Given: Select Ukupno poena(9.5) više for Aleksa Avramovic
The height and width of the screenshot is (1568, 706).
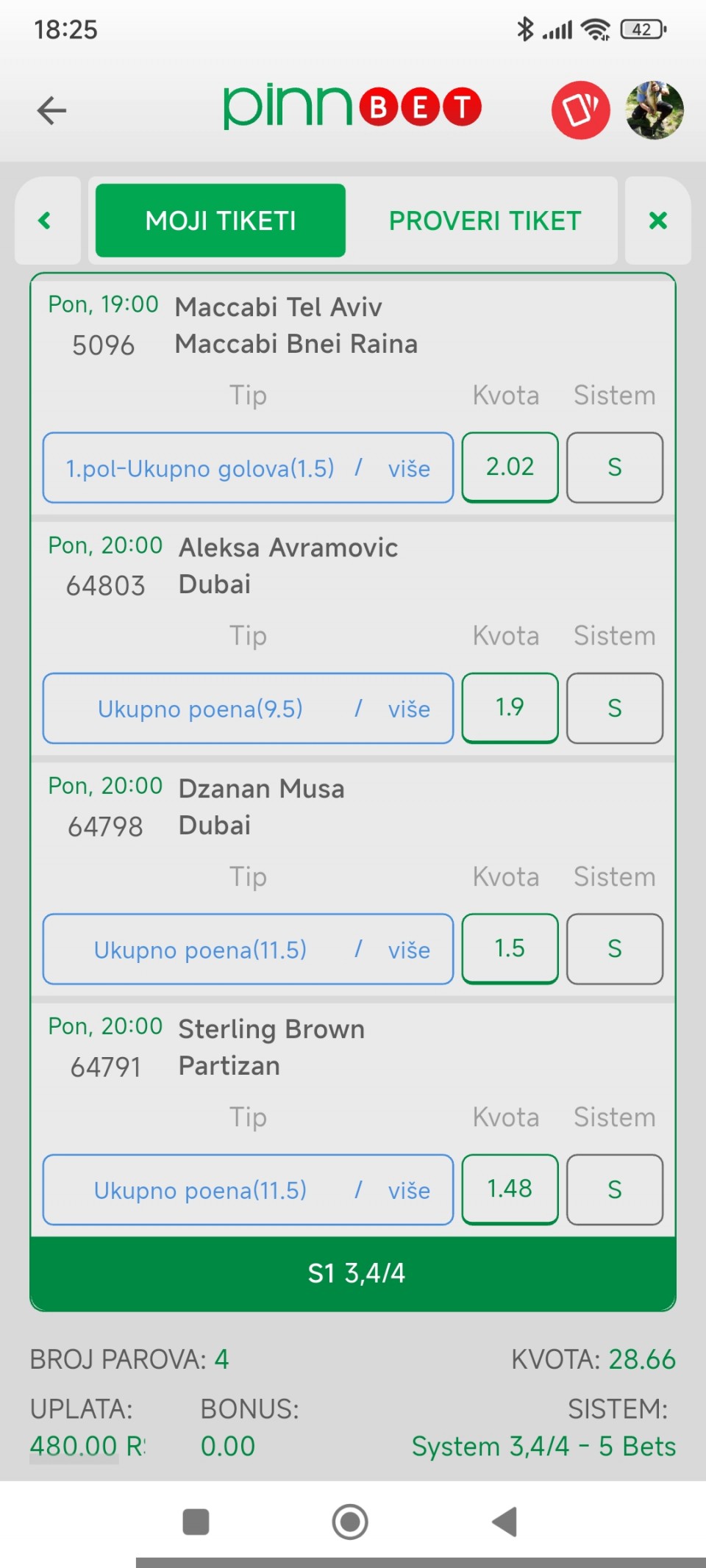Looking at the screenshot, I should point(248,709).
